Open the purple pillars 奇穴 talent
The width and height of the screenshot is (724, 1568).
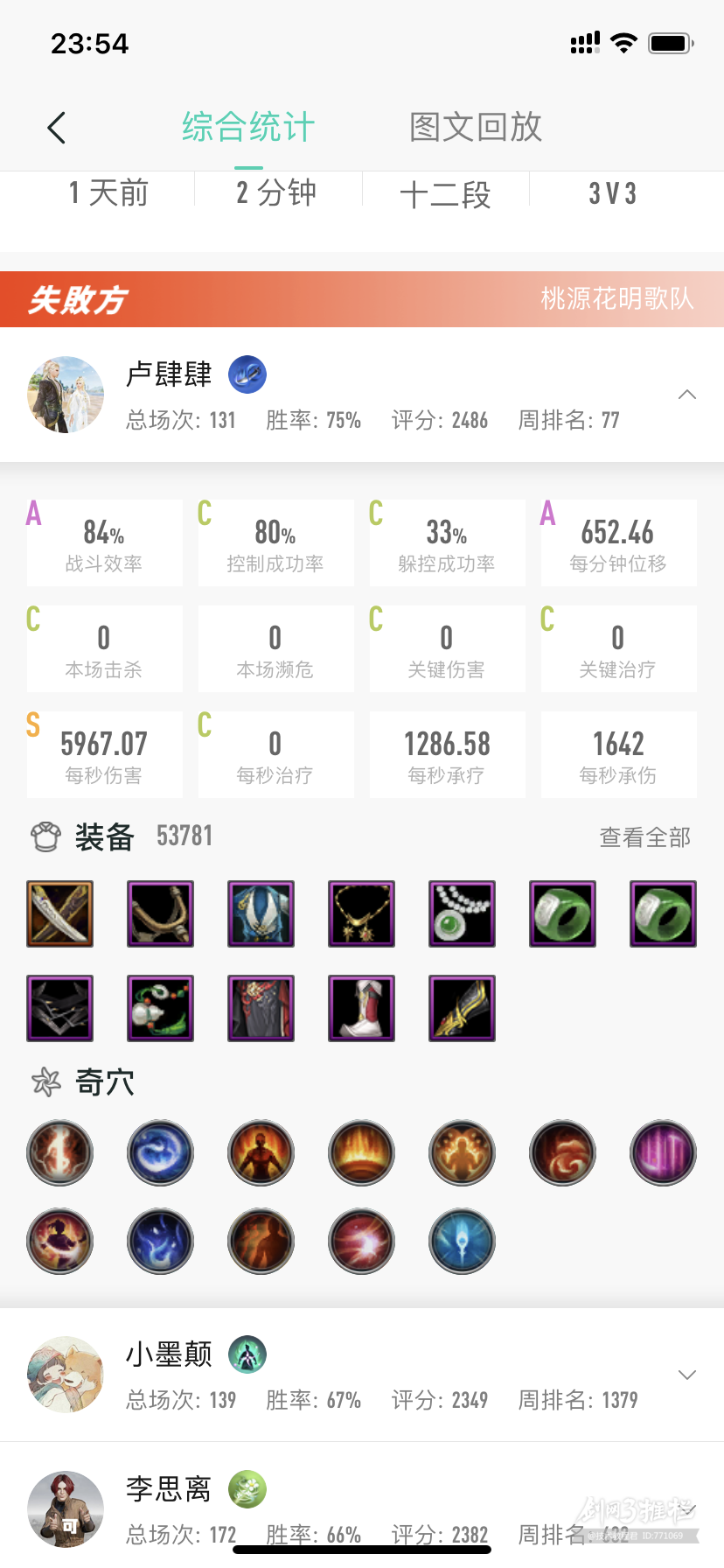[x=663, y=1152]
